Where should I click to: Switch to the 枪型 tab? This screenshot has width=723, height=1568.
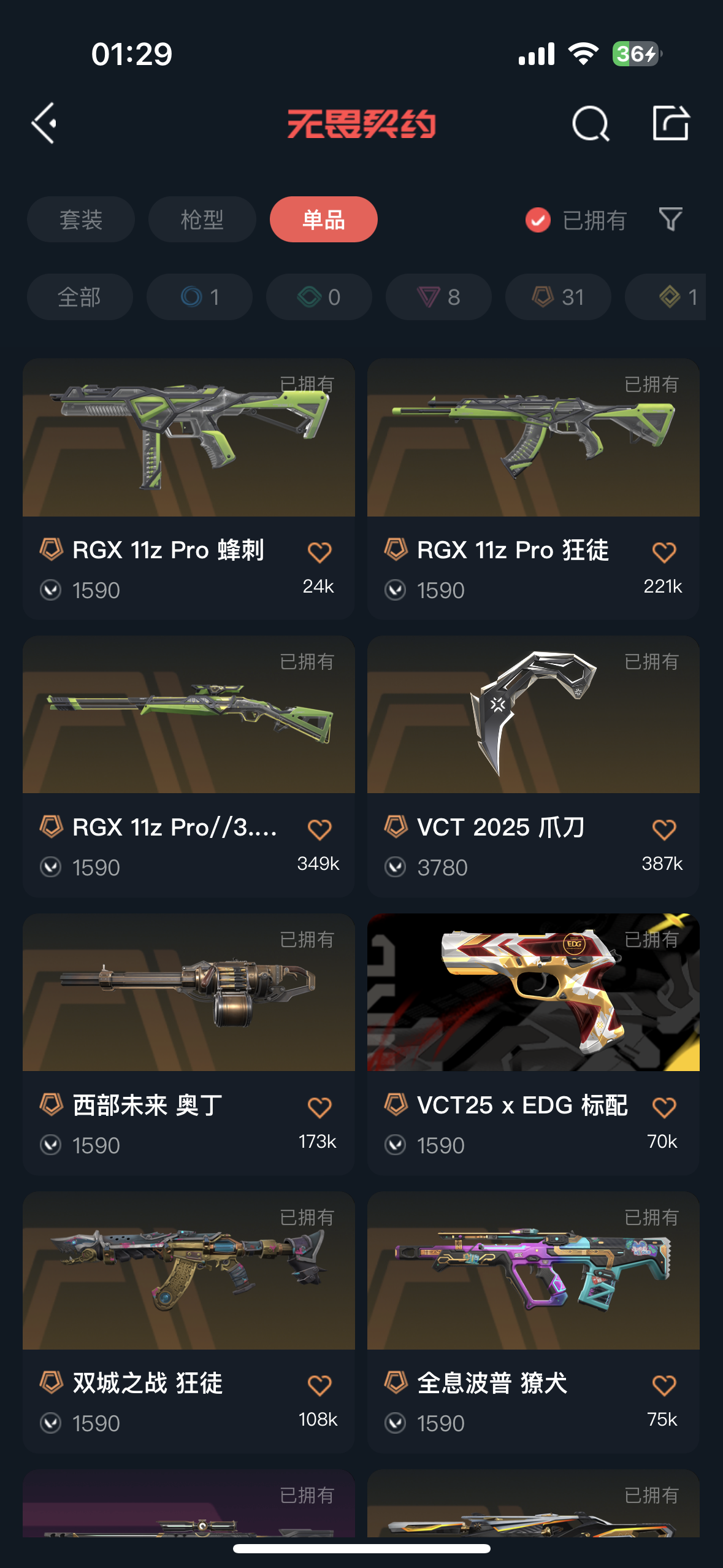point(202,220)
